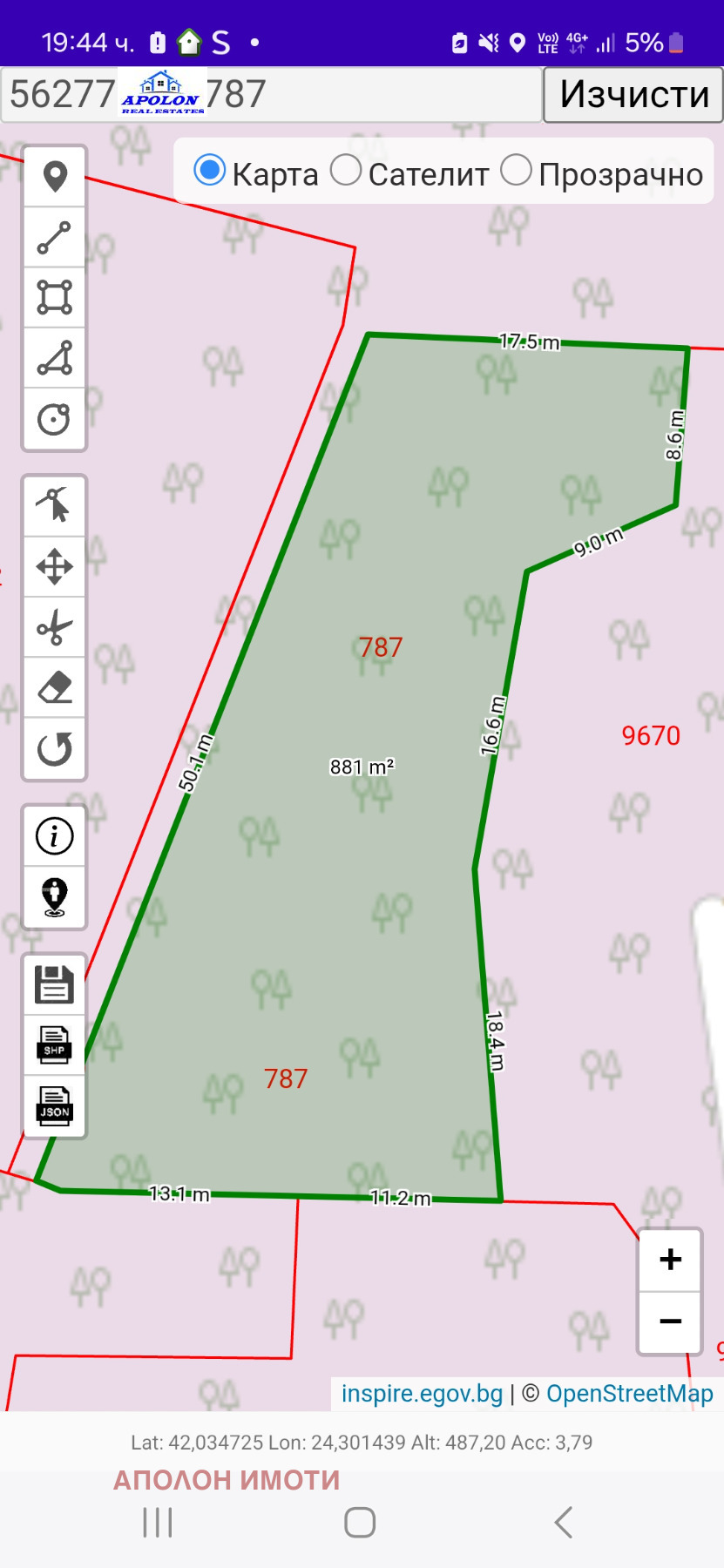Go back with system back button
This screenshot has height=1568, width=724.
coord(564,1522)
